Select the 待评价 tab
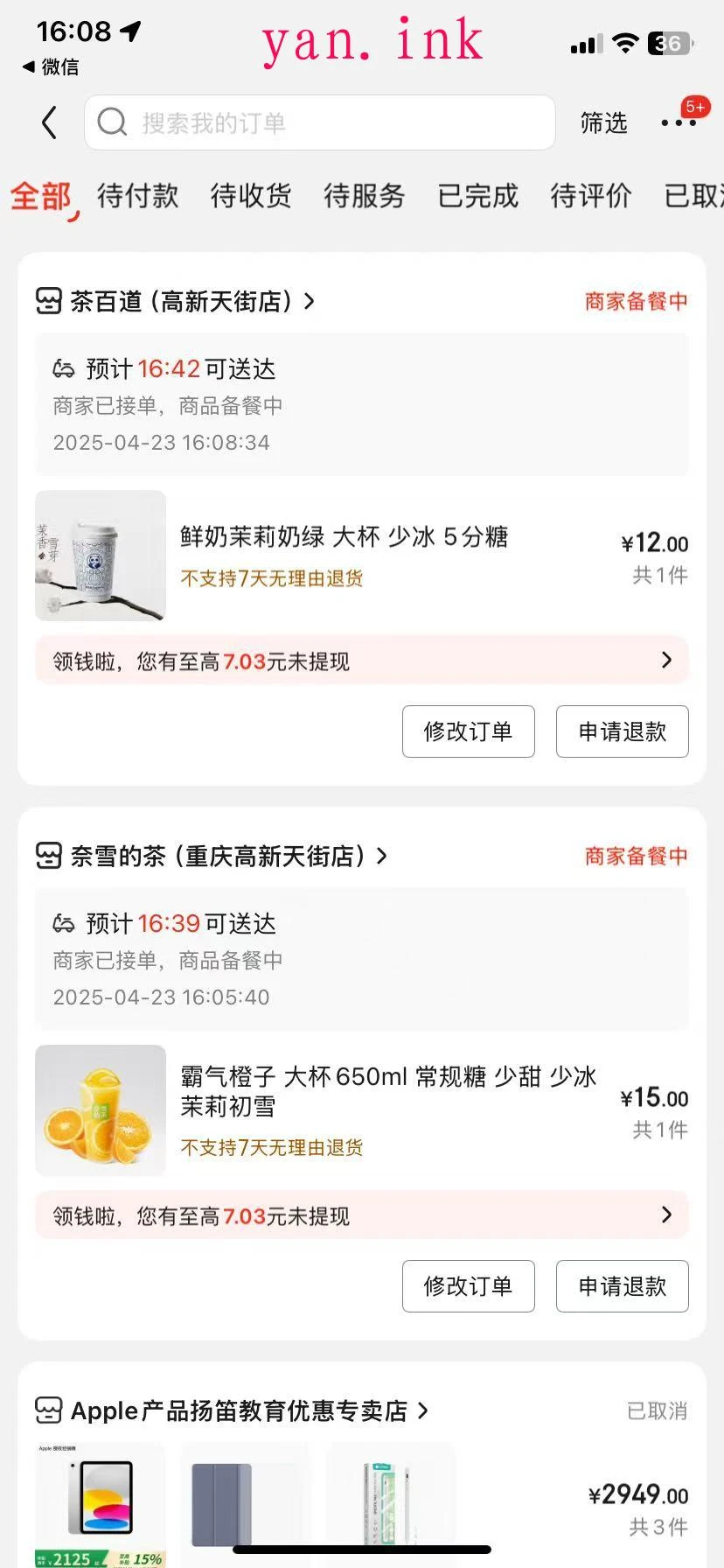Image resolution: width=724 pixels, height=1568 pixels. pyautogui.click(x=590, y=196)
